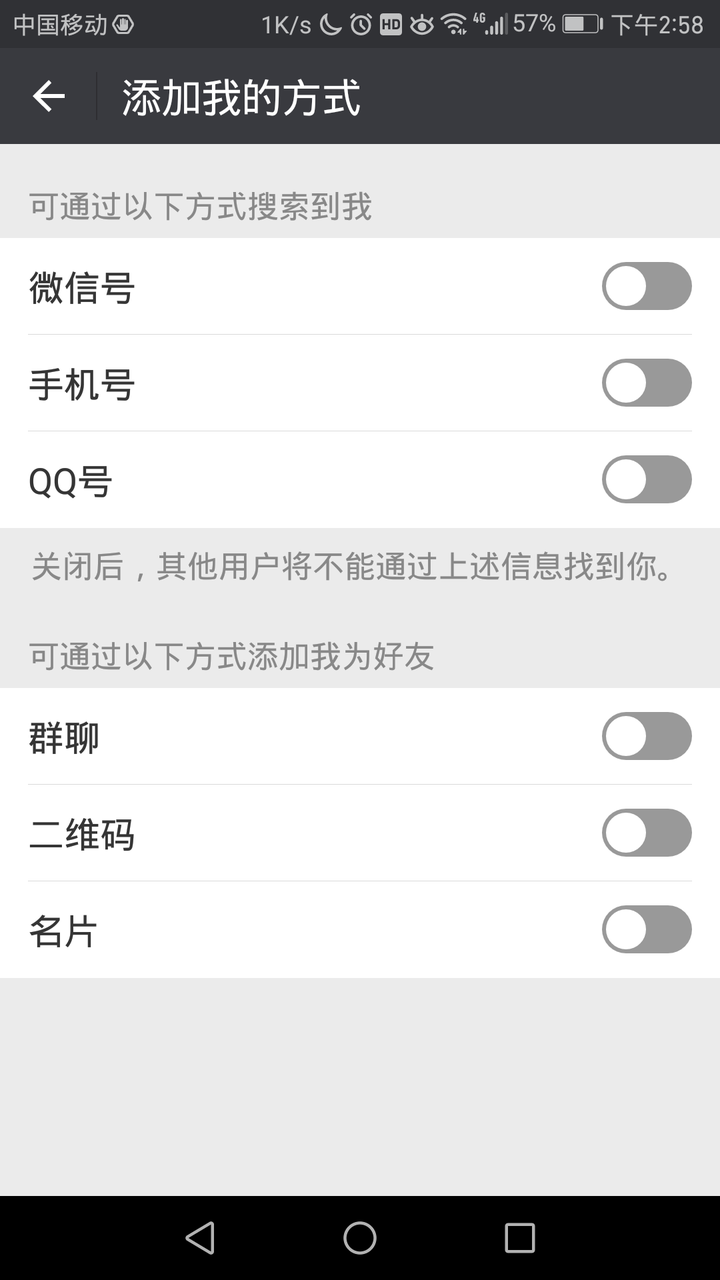The image size is (720, 1280).
Task: Enable adding me via 名片
Action: tap(646, 930)
